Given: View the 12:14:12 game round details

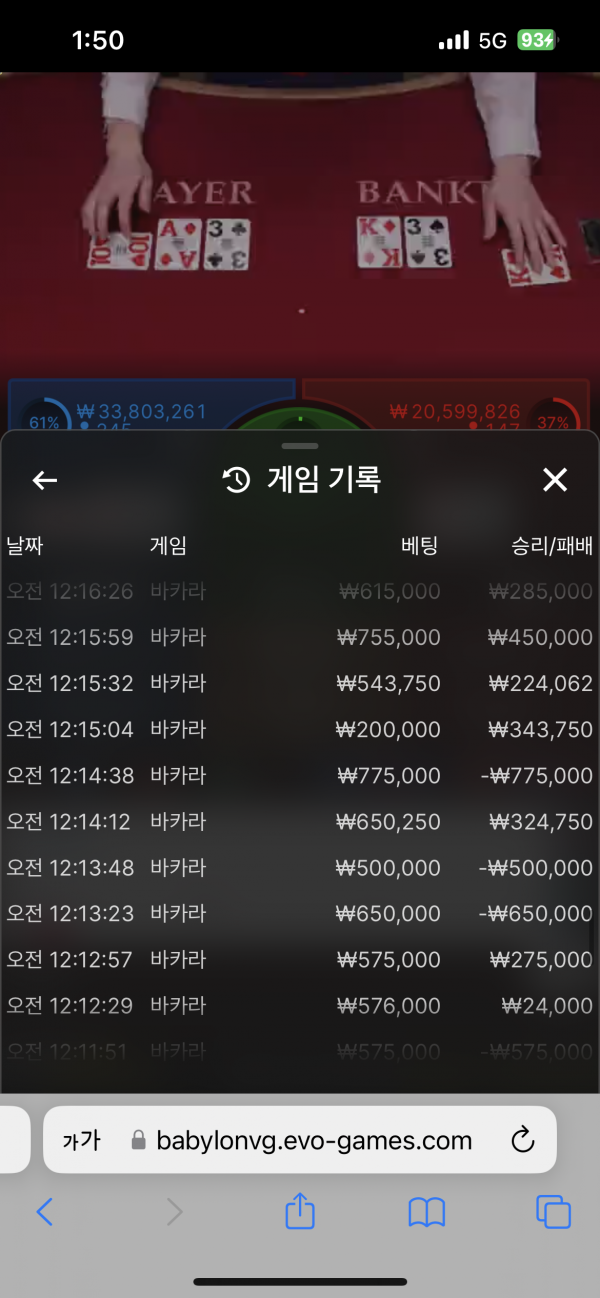Looking at the screenshot, I should 300,822.
